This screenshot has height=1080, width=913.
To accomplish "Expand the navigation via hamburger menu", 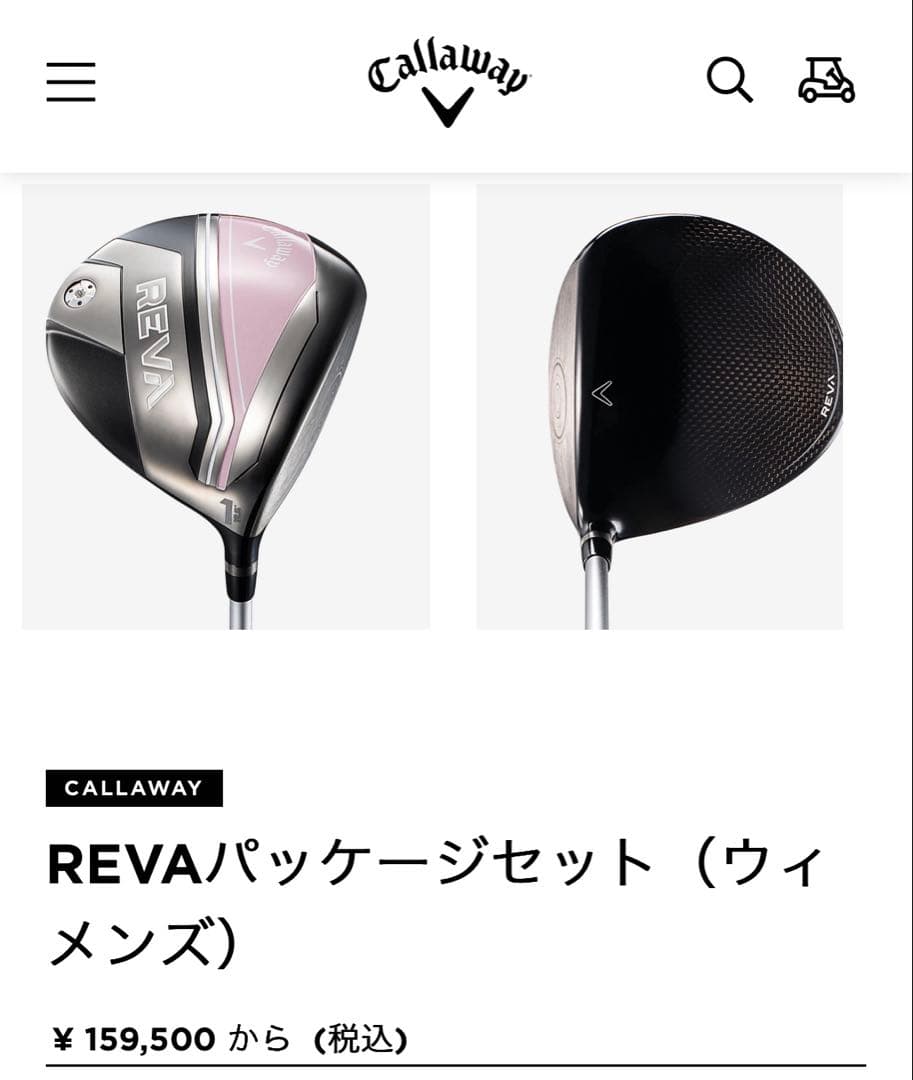I will 70,83.
